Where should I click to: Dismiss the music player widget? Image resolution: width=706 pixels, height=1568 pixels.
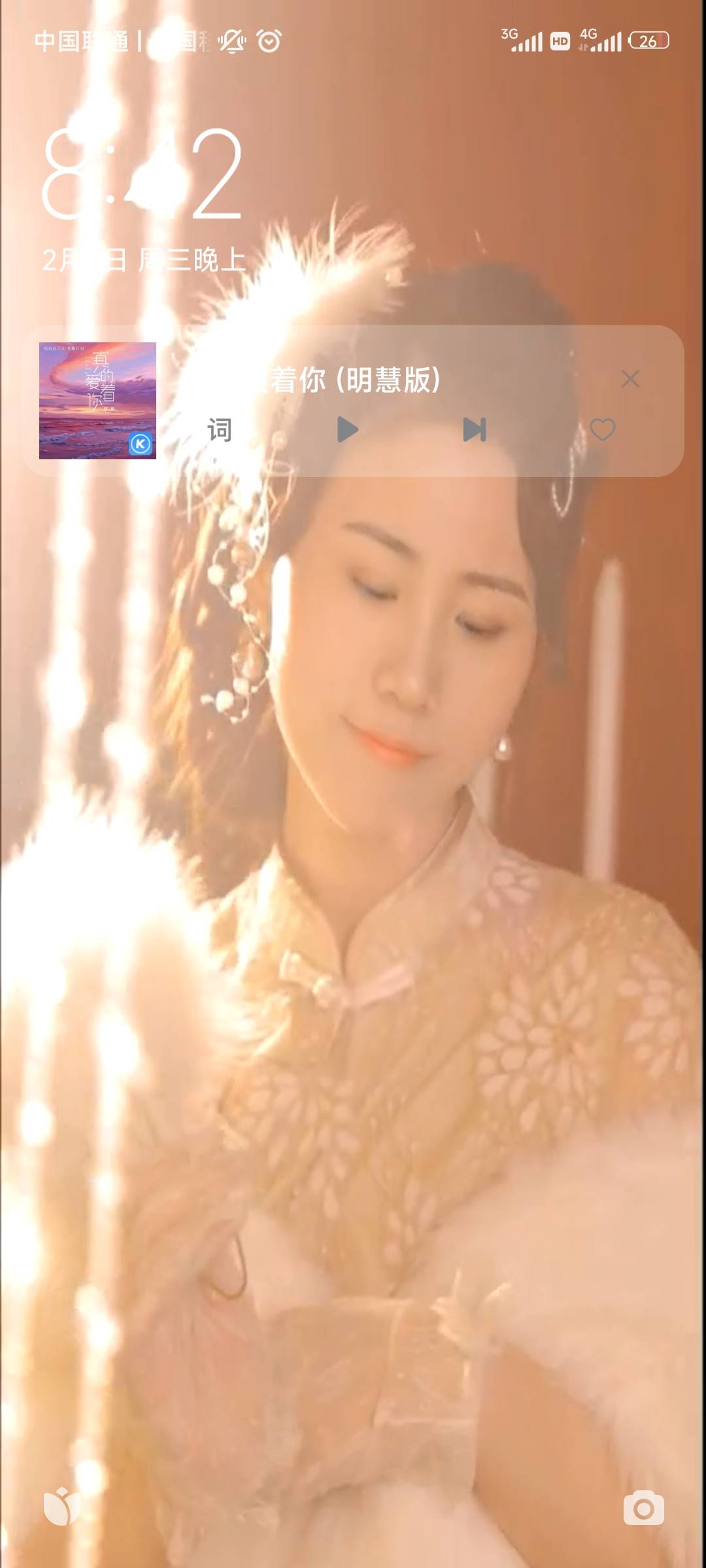[630, 379]
